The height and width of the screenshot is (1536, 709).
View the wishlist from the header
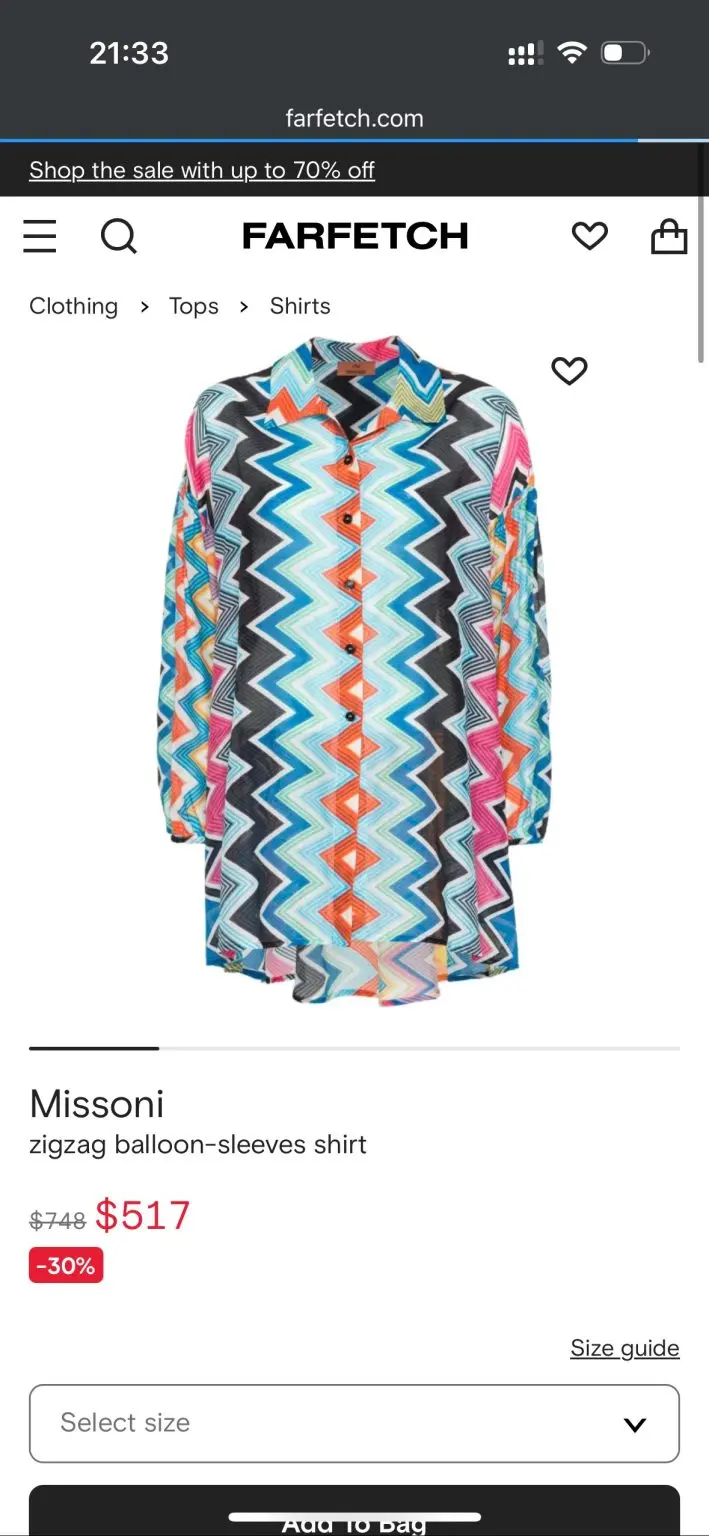[589, 236]
